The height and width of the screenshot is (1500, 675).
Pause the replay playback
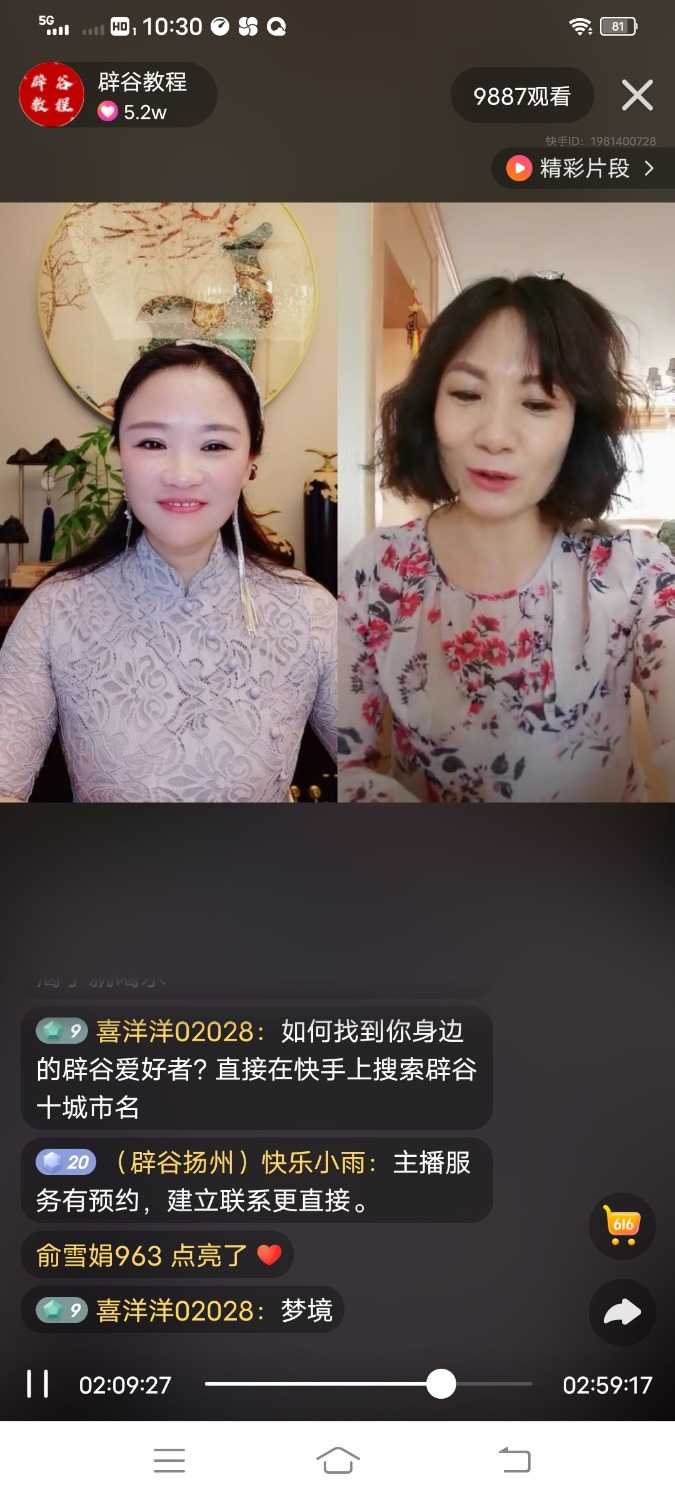point(37,1384)
